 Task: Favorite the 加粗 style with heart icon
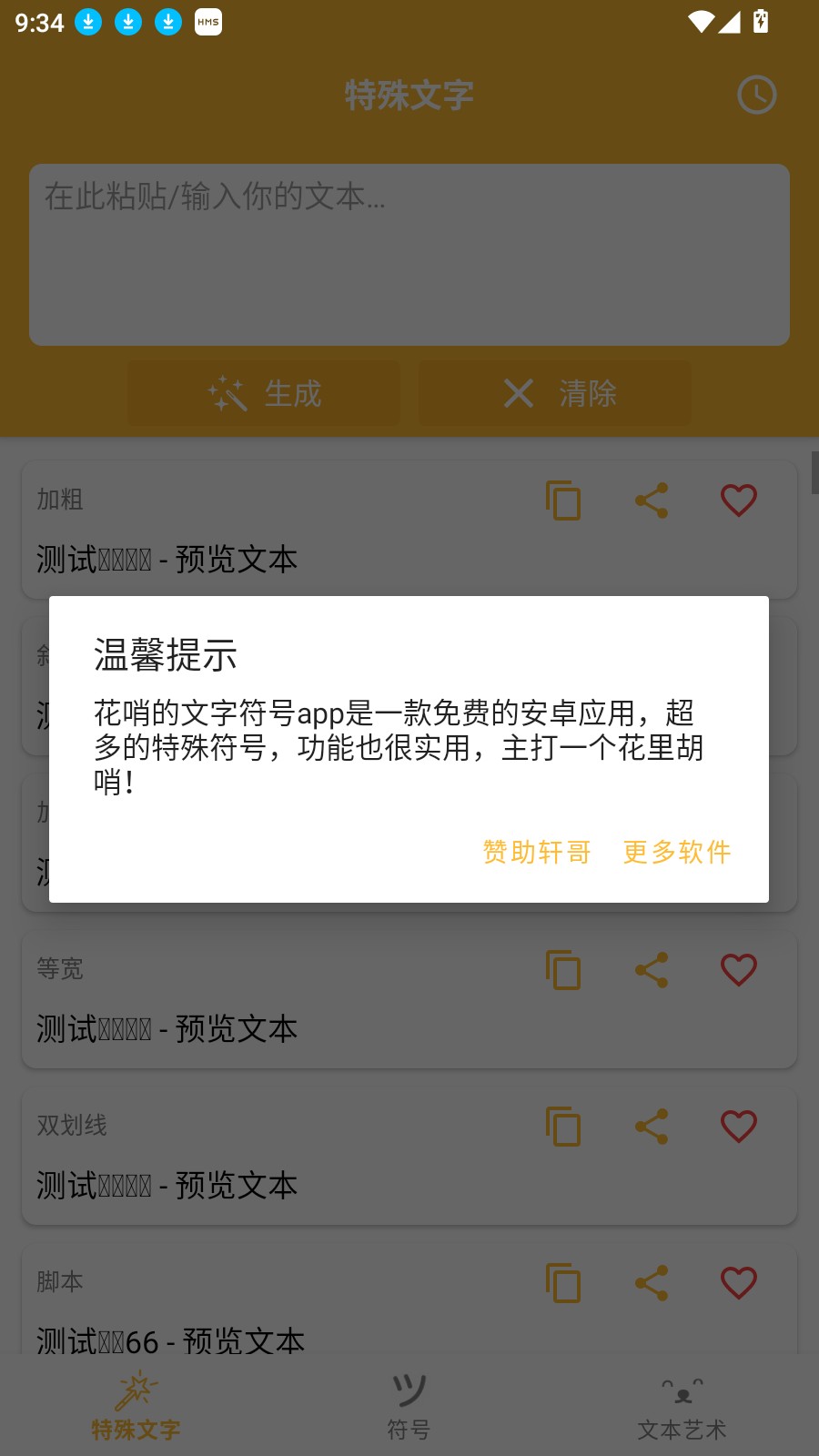(x=739, y=500)
